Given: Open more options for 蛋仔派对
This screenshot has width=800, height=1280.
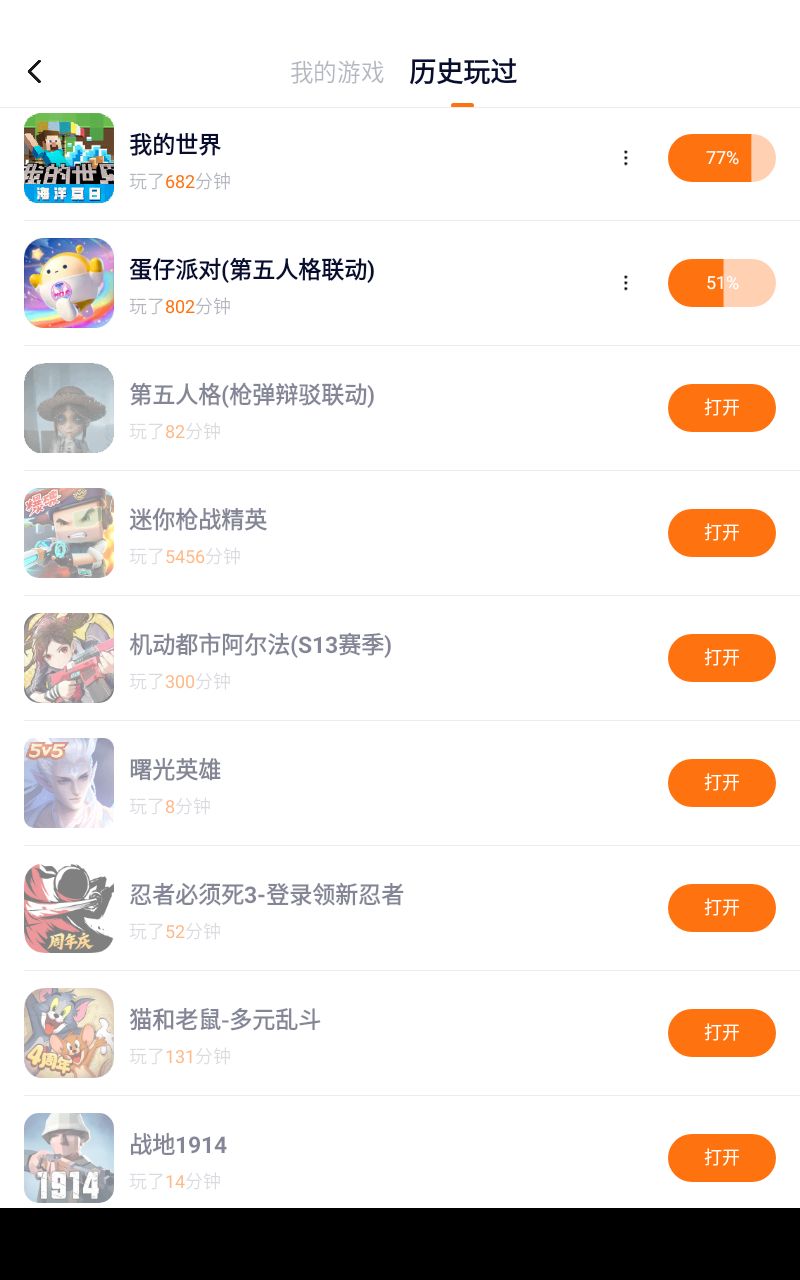Looking at the screenshot, I should (x=626, y=283).
